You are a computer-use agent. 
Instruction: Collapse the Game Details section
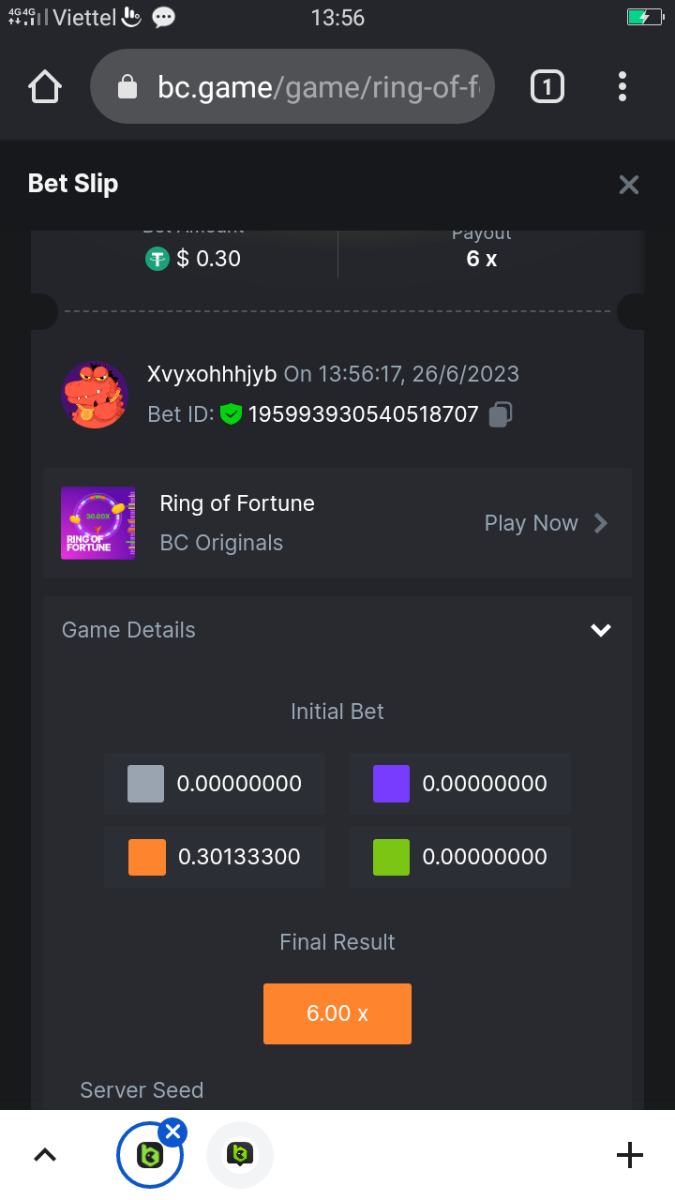point(600,630)
